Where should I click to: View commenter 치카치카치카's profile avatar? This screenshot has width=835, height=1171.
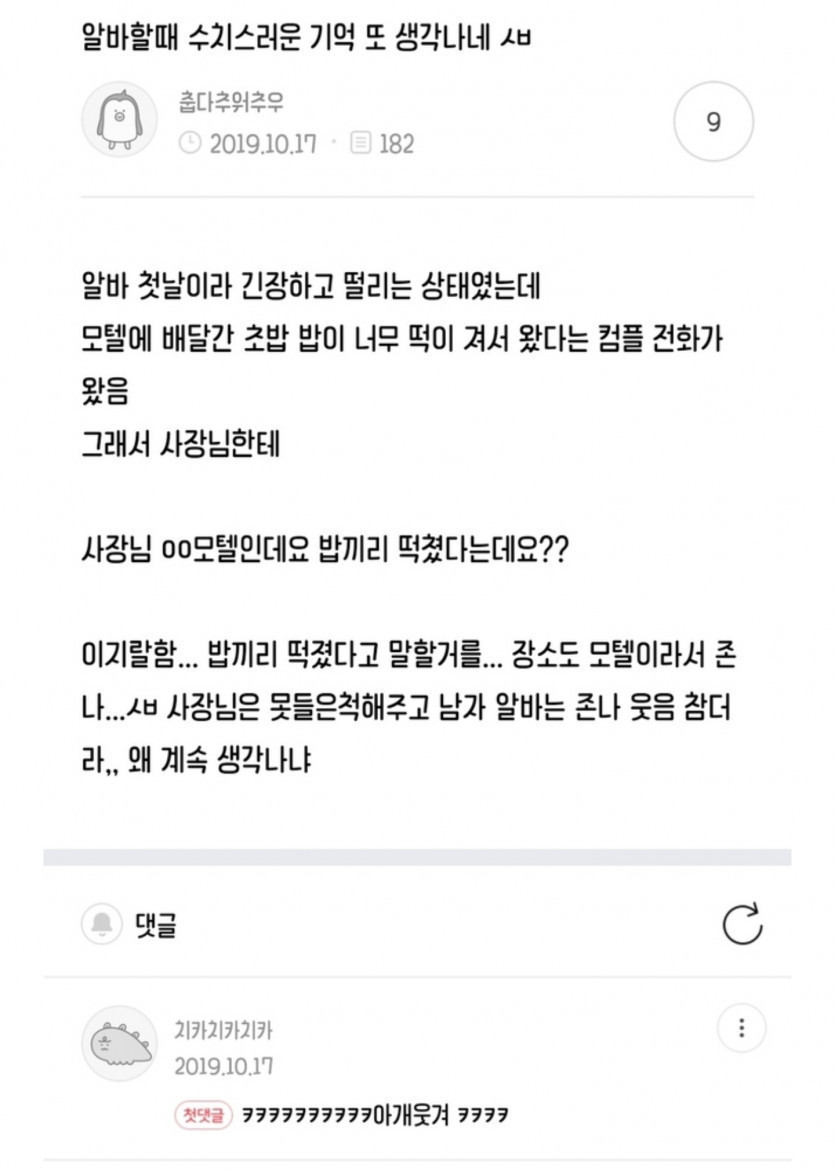[119, 1045]
